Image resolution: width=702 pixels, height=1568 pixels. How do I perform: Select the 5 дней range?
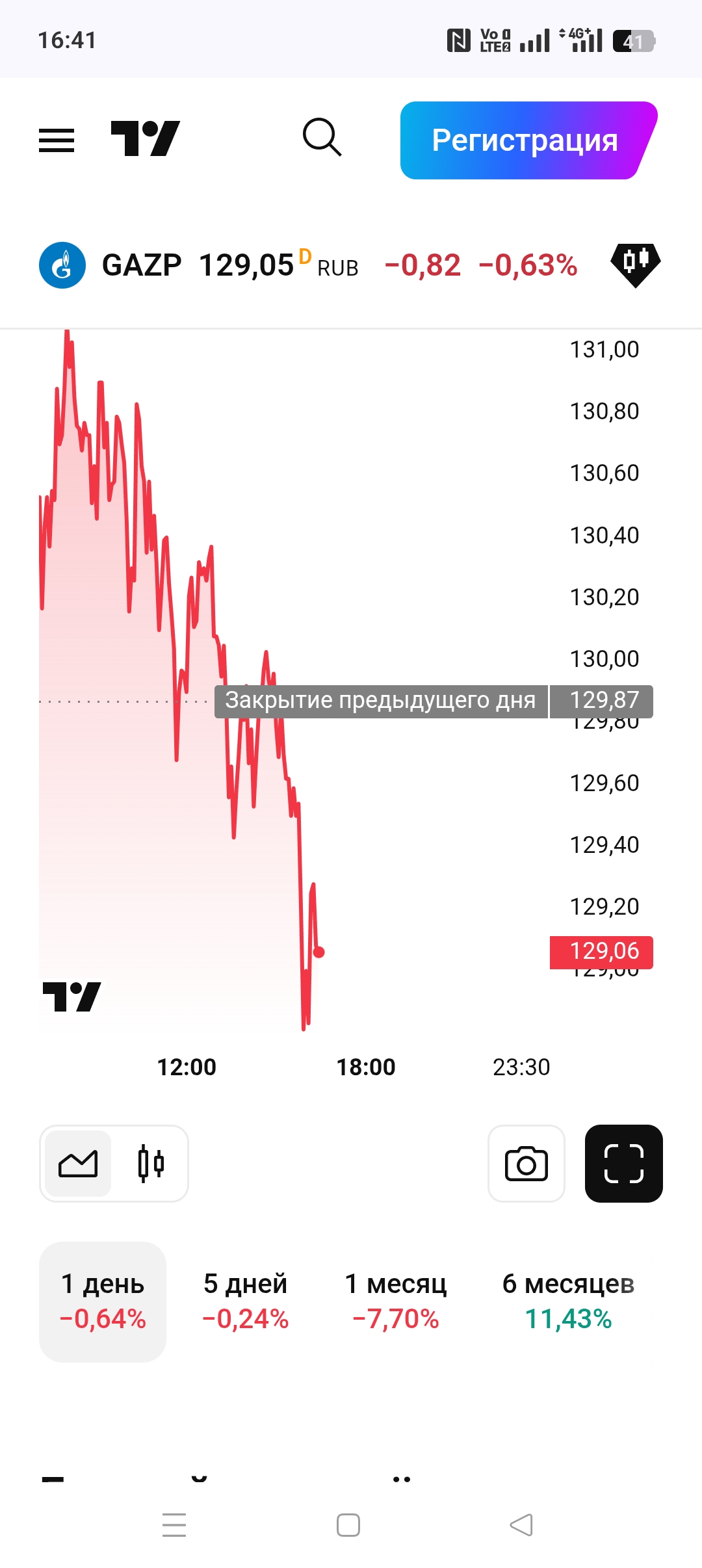tap(246, 1301)
